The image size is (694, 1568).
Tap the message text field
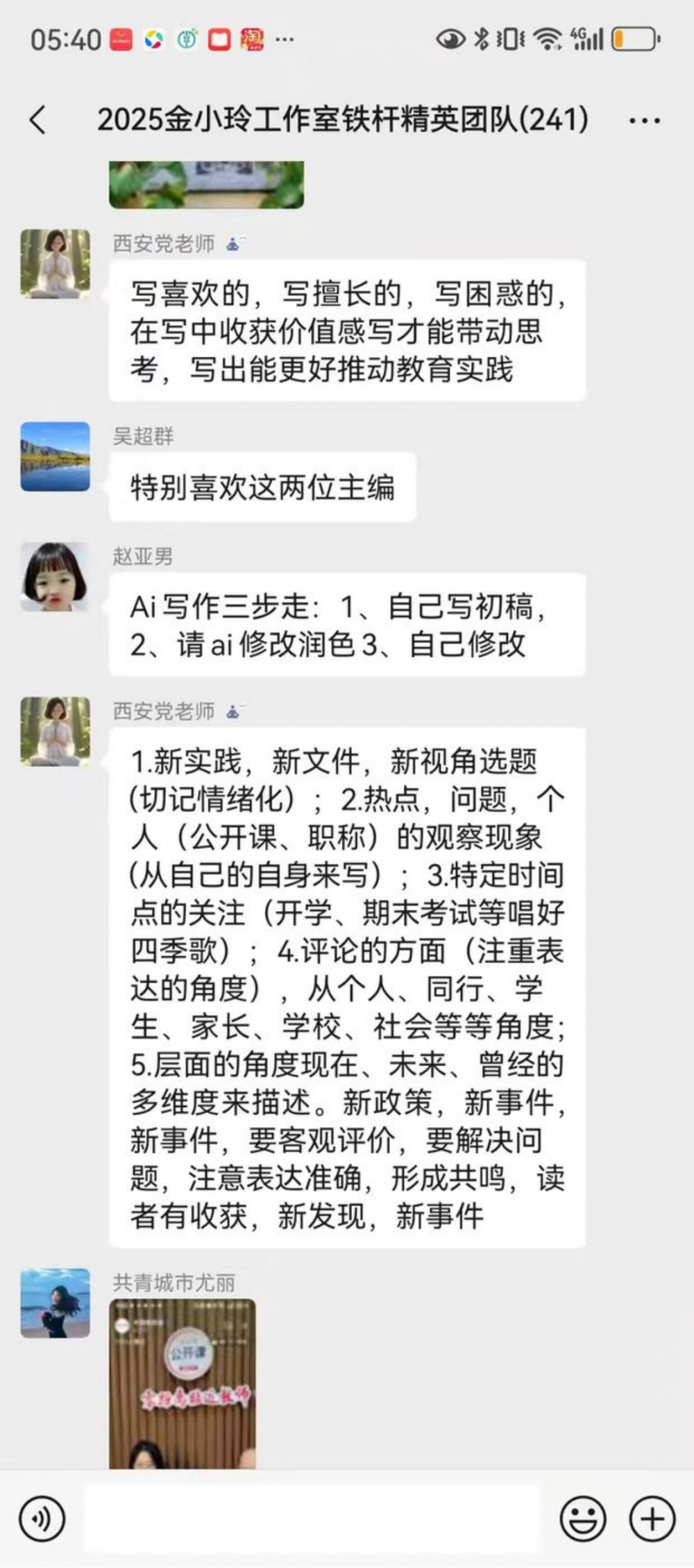311,1519
